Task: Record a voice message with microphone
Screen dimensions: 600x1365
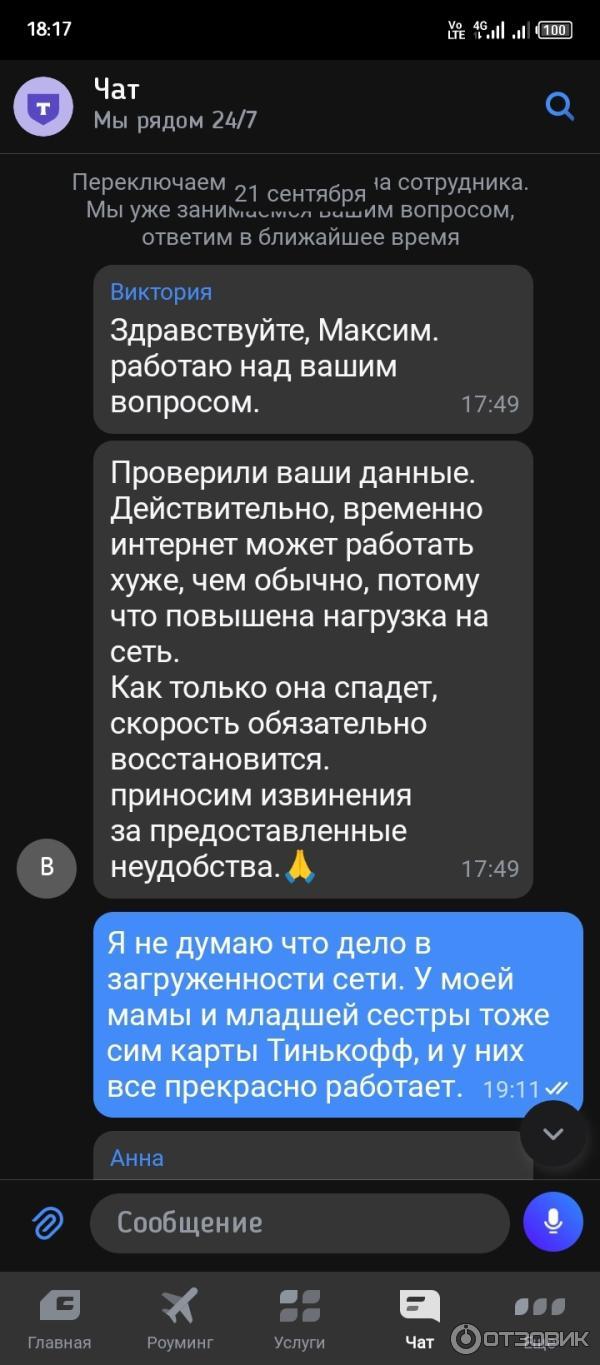Action: (553, 1221)
